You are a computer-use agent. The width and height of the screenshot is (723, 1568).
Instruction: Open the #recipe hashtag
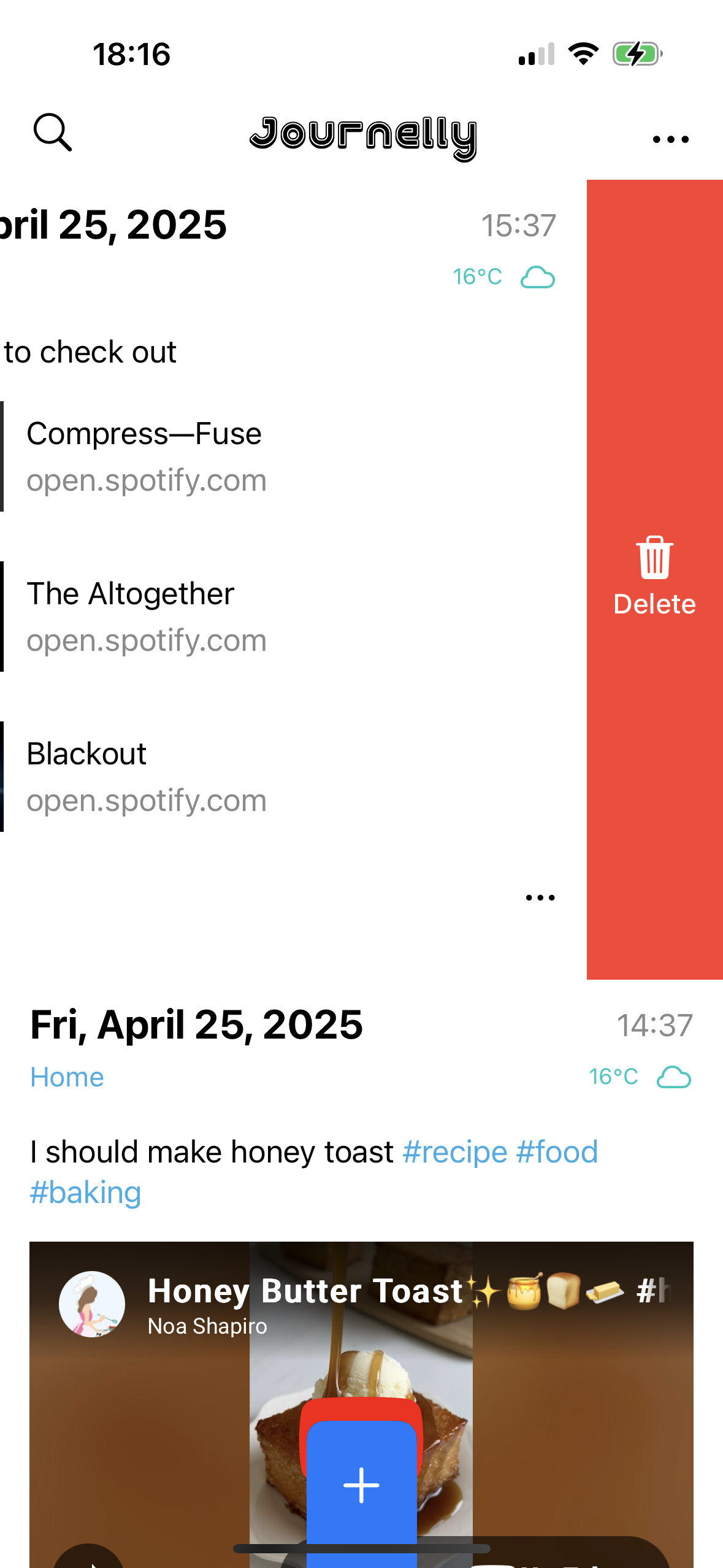tap(455, 1151)
